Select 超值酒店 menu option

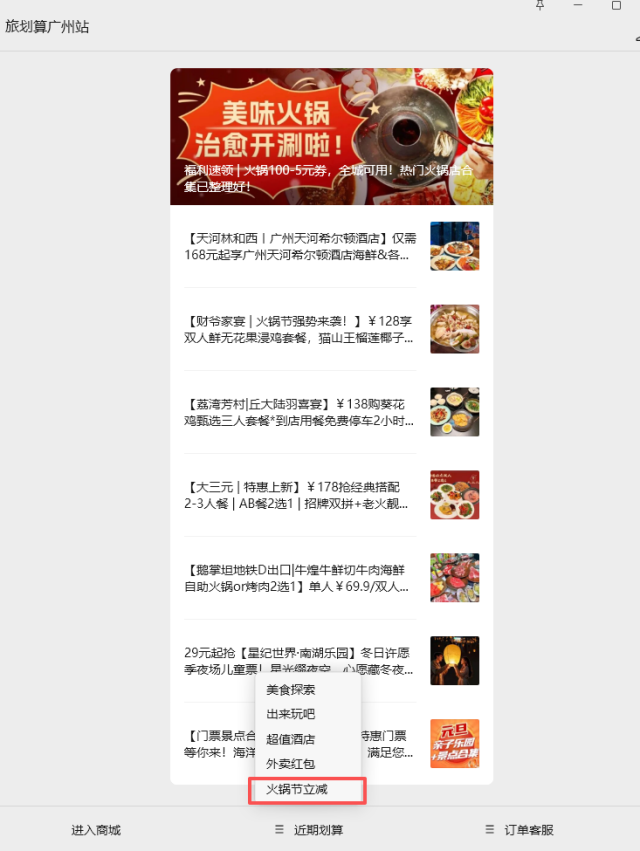click(291, 739)
